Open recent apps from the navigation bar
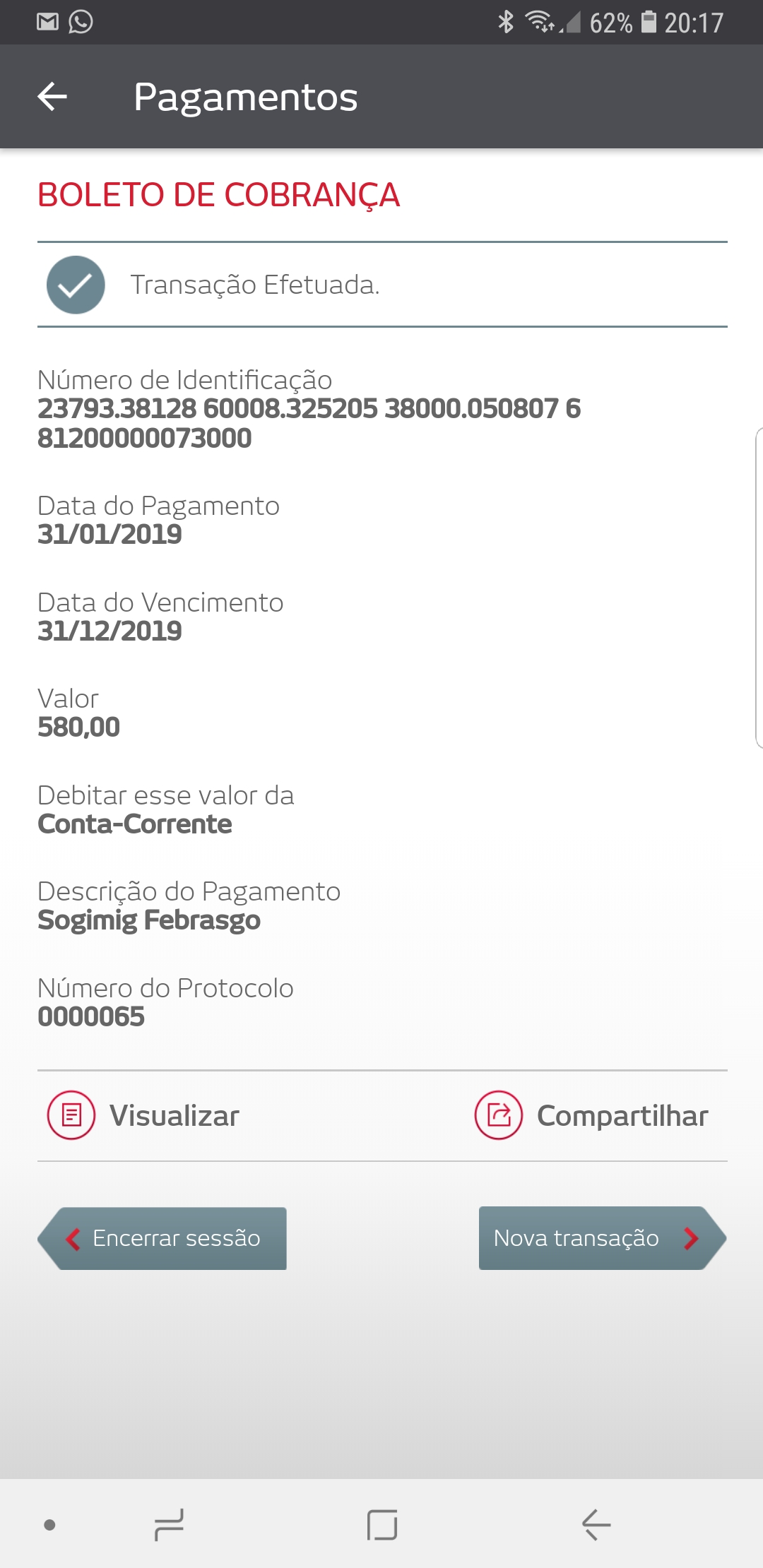Screen dimensions: 763x1568 click(170, 1524)
